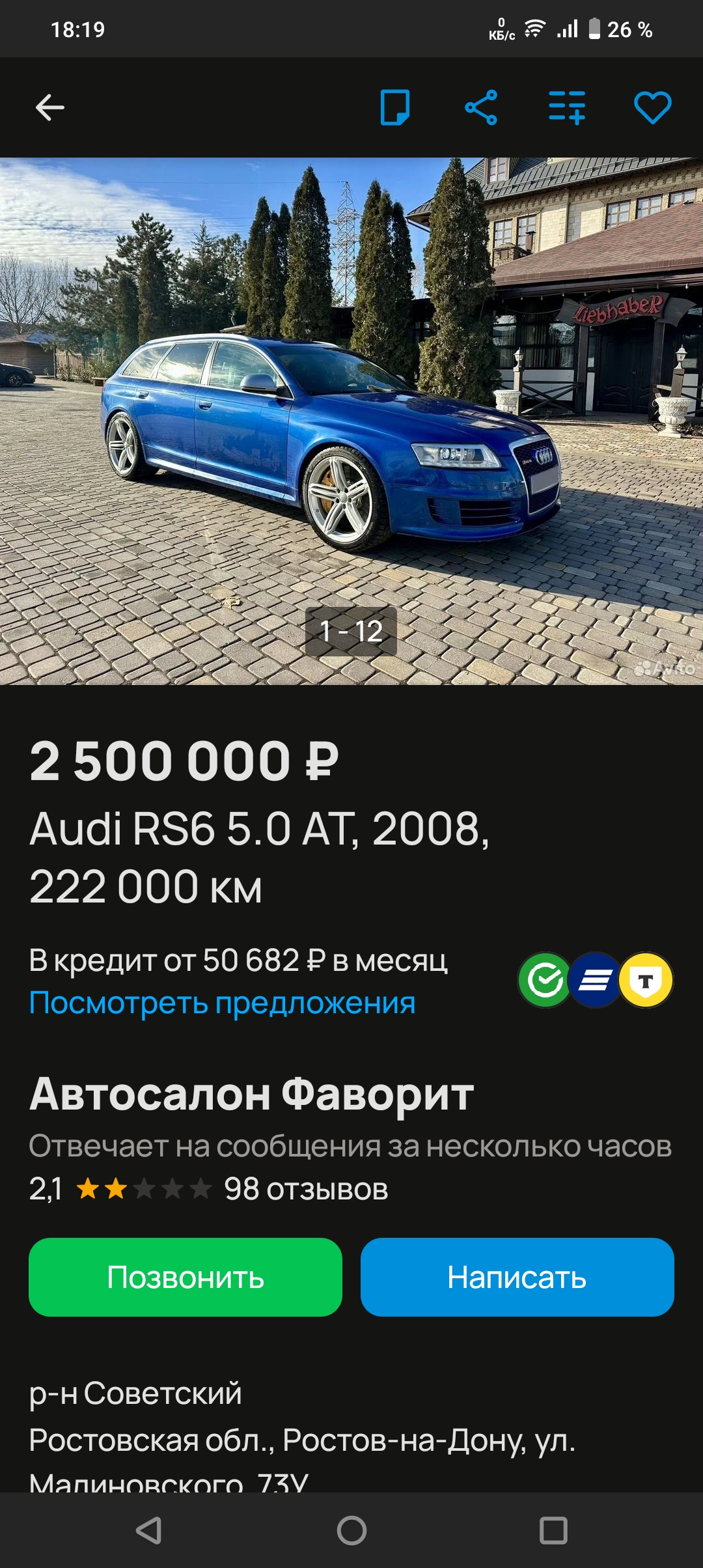This screenshot has height=1568, width=703.
Task: Share this Audi RS6 listing
Action: 481,107
